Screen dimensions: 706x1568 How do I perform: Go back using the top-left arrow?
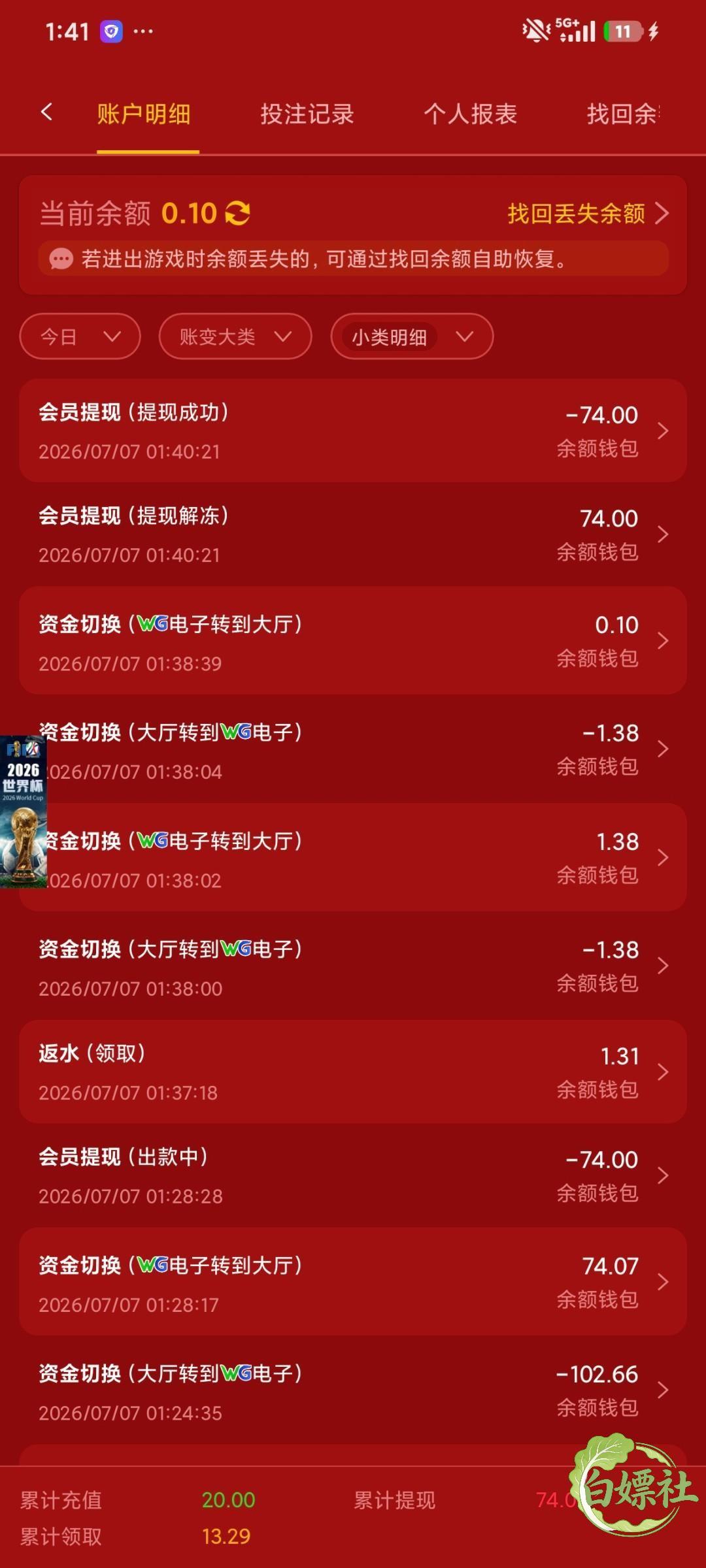[46, 112]
